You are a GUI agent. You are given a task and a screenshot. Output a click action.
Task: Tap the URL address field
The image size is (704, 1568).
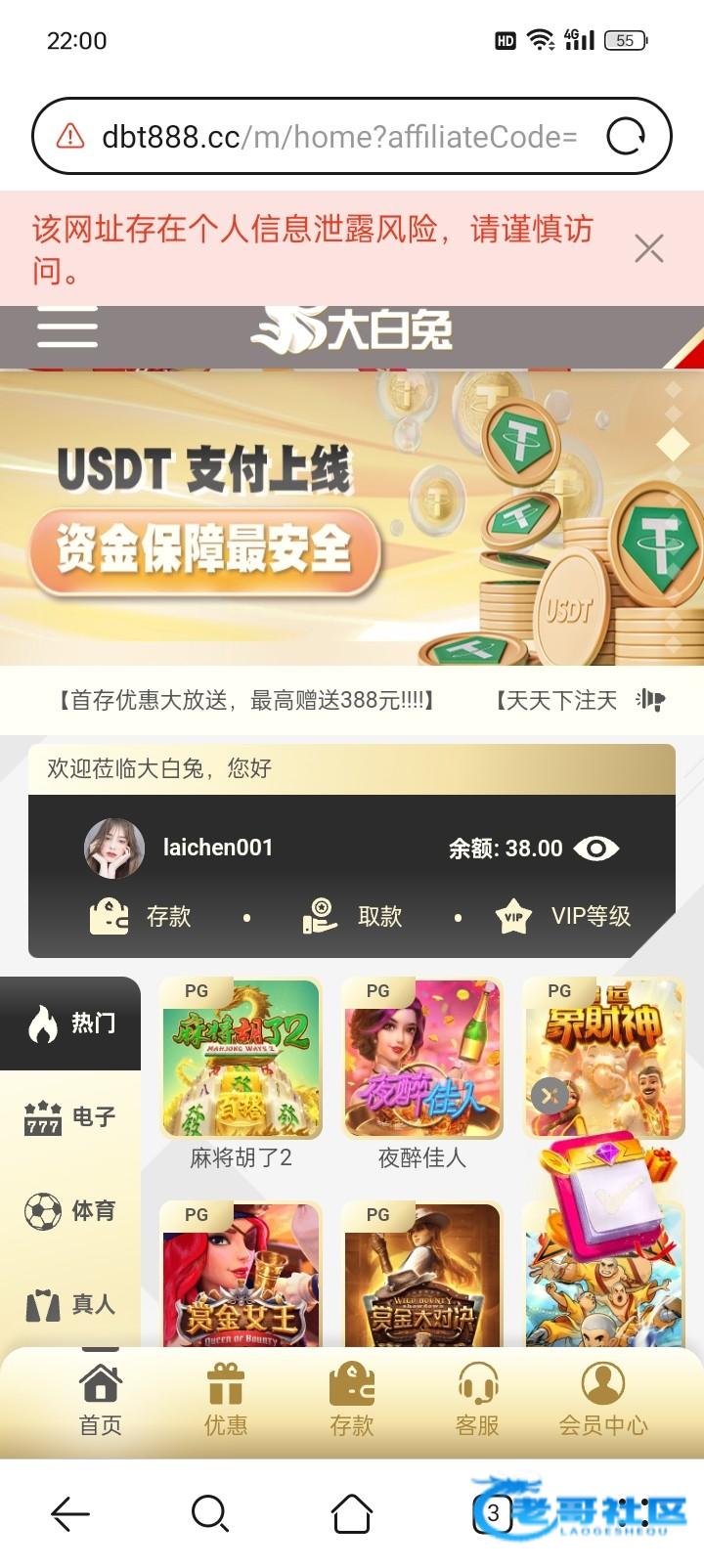(x=337, y=137)
